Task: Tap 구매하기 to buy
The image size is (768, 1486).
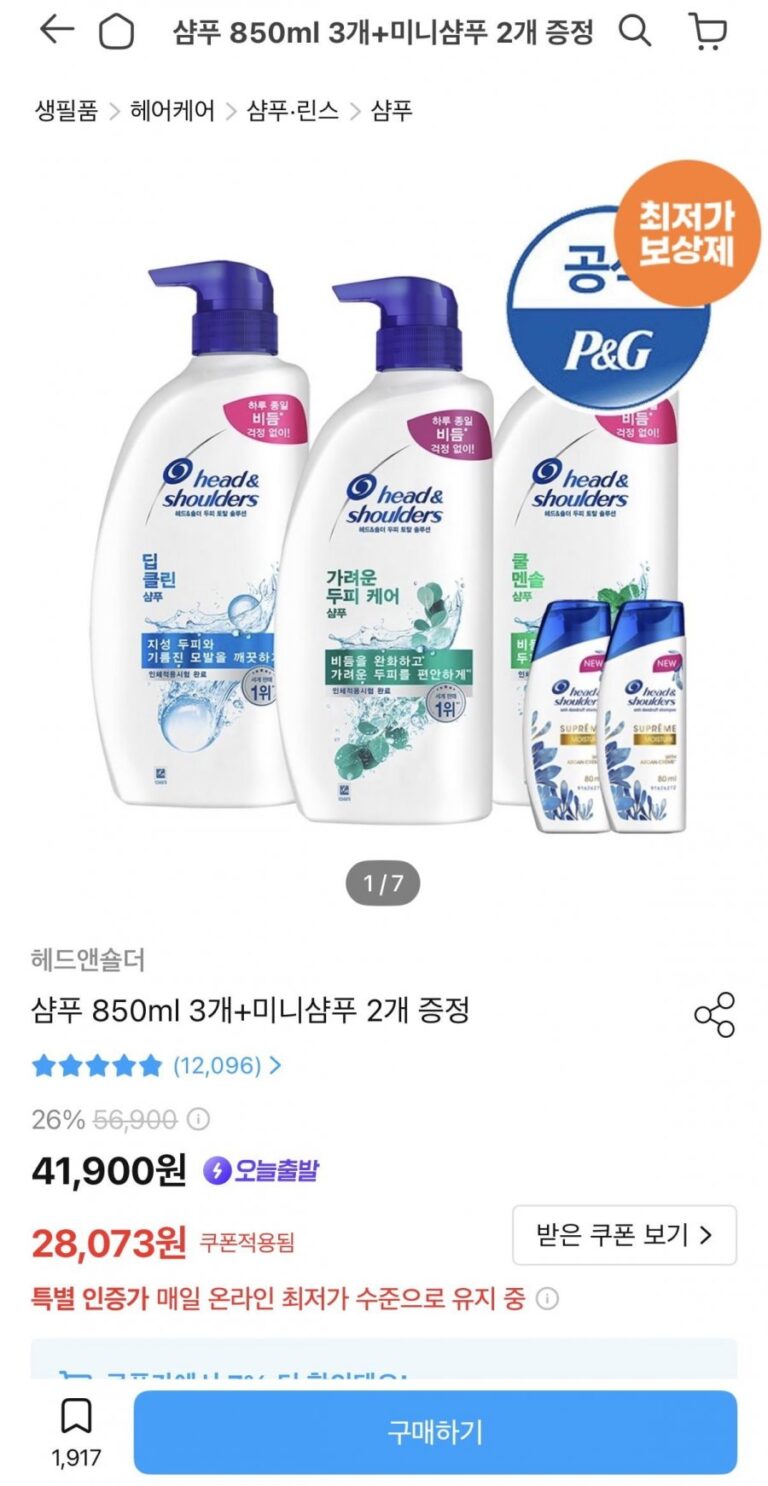Action: pos(435,1432)
